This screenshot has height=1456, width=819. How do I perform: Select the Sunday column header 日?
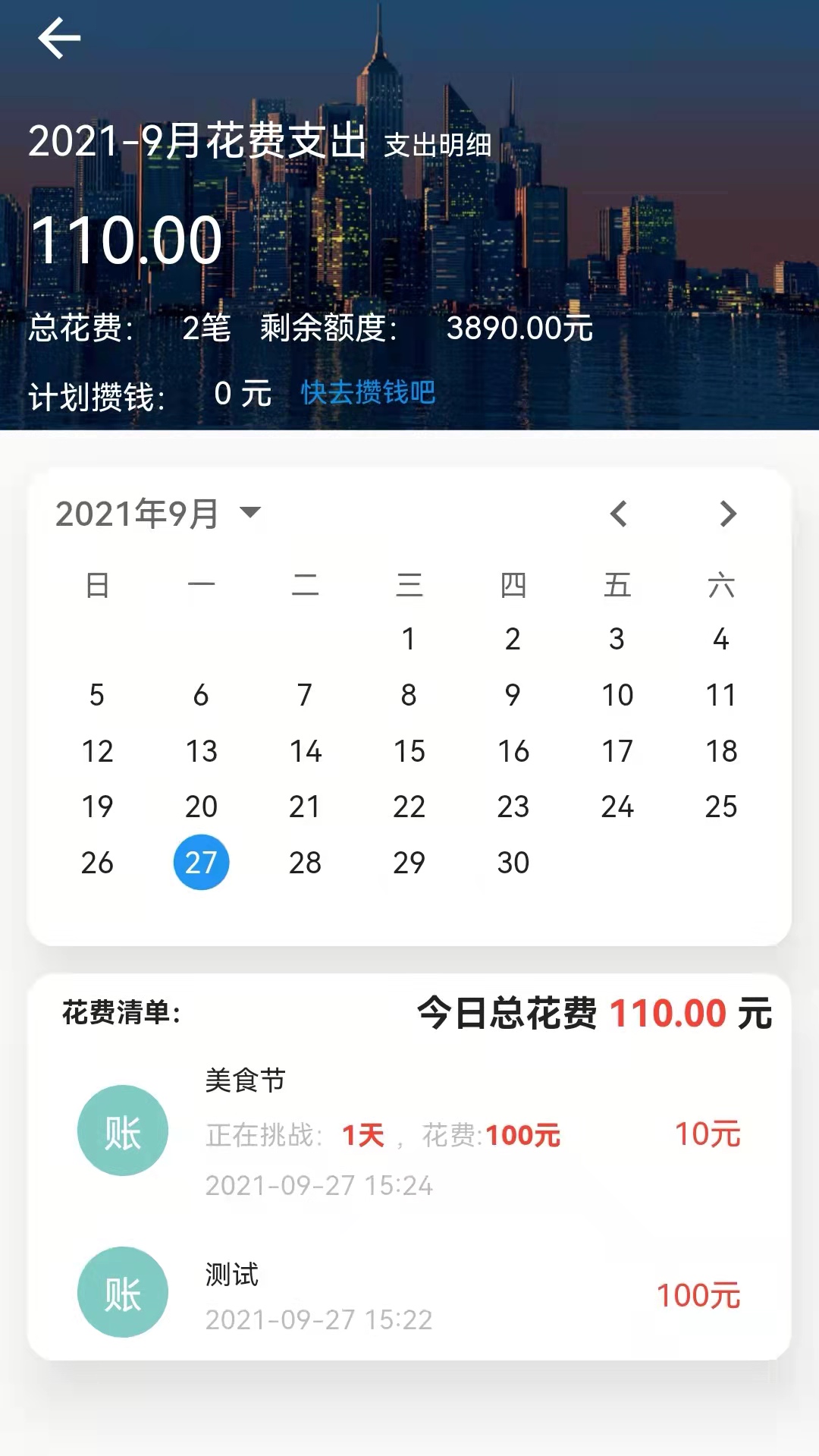point(97,585)
